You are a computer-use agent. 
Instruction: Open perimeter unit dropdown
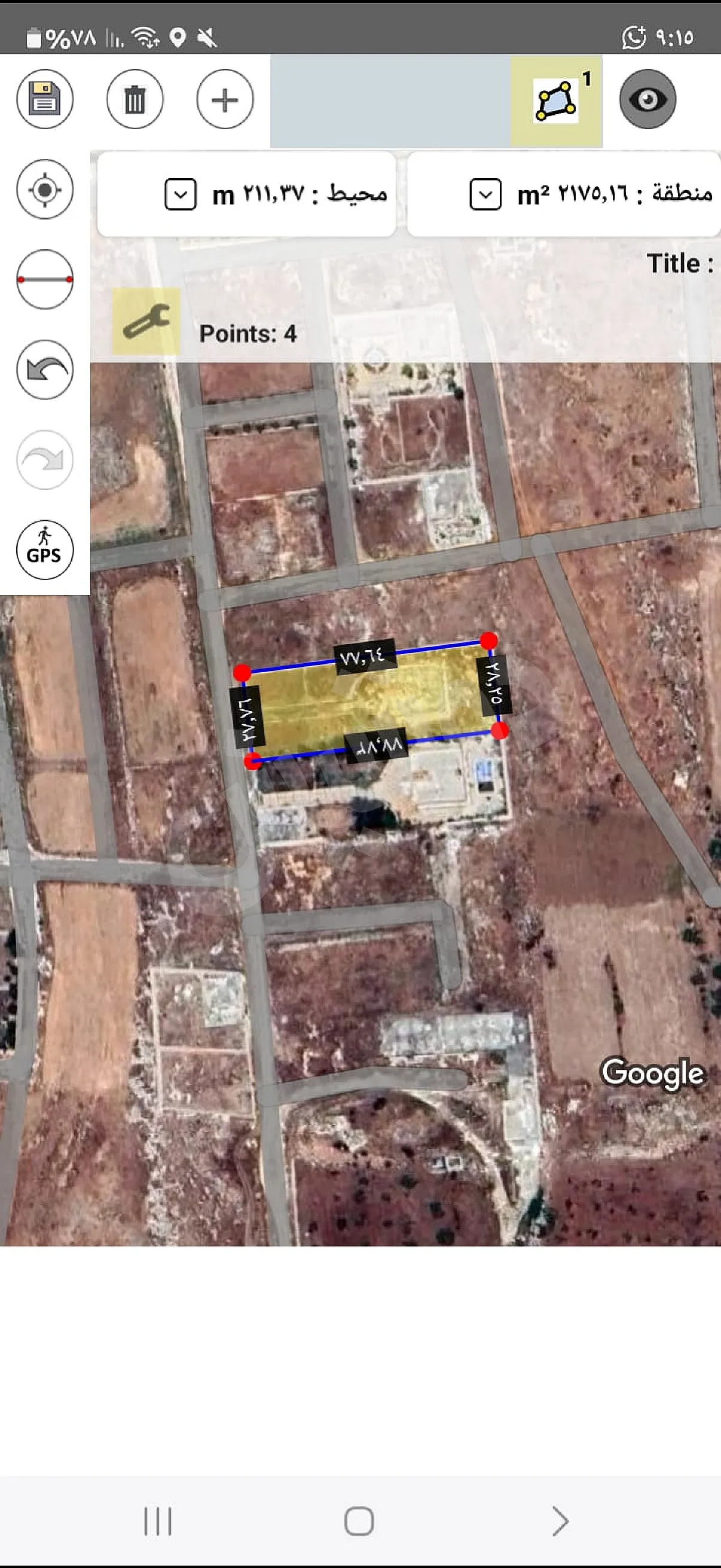tap(181, 195)
